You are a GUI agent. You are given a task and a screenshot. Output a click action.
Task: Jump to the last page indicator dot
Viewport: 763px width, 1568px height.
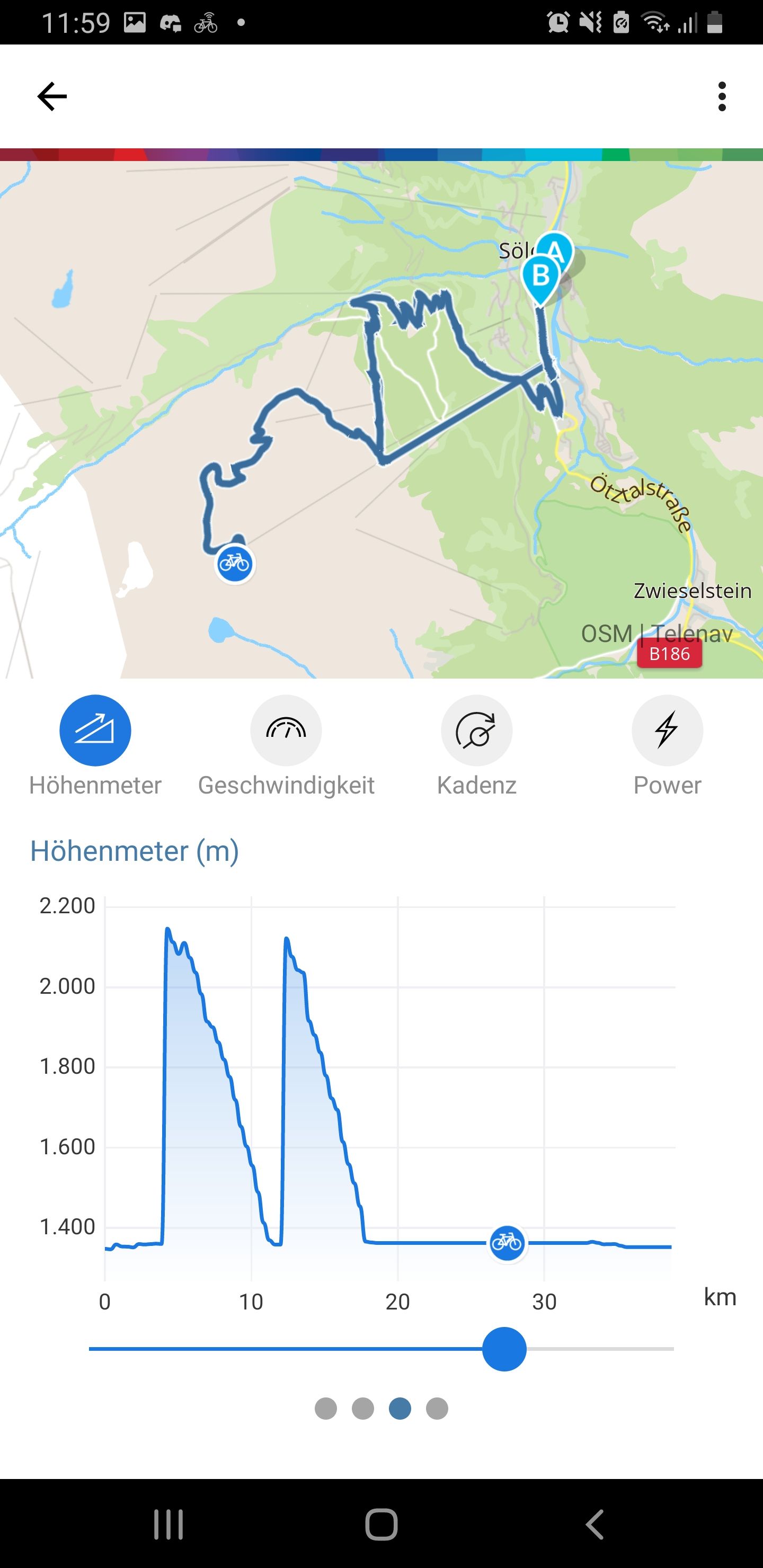(x=437, y=1408)
